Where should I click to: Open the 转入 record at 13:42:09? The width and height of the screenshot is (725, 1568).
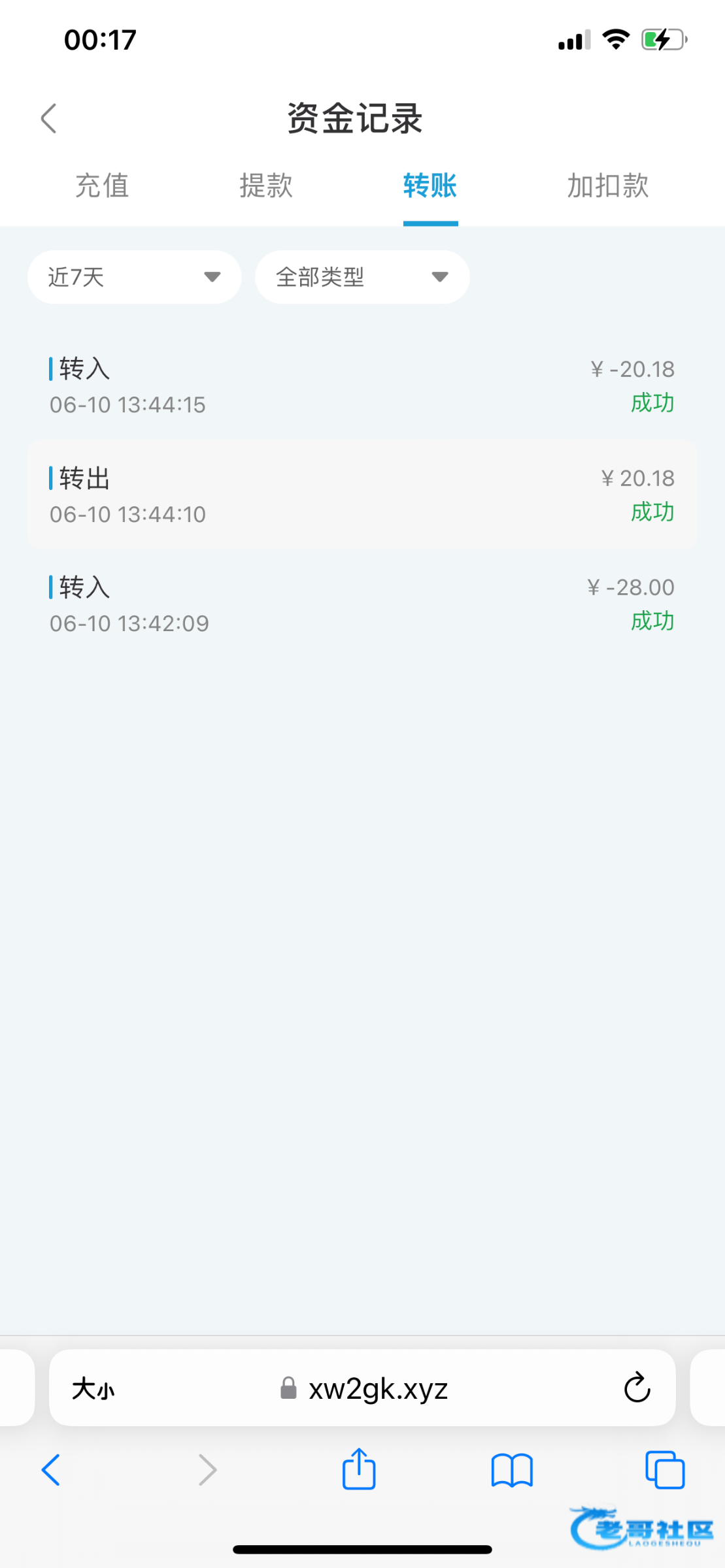click(362, 604)
